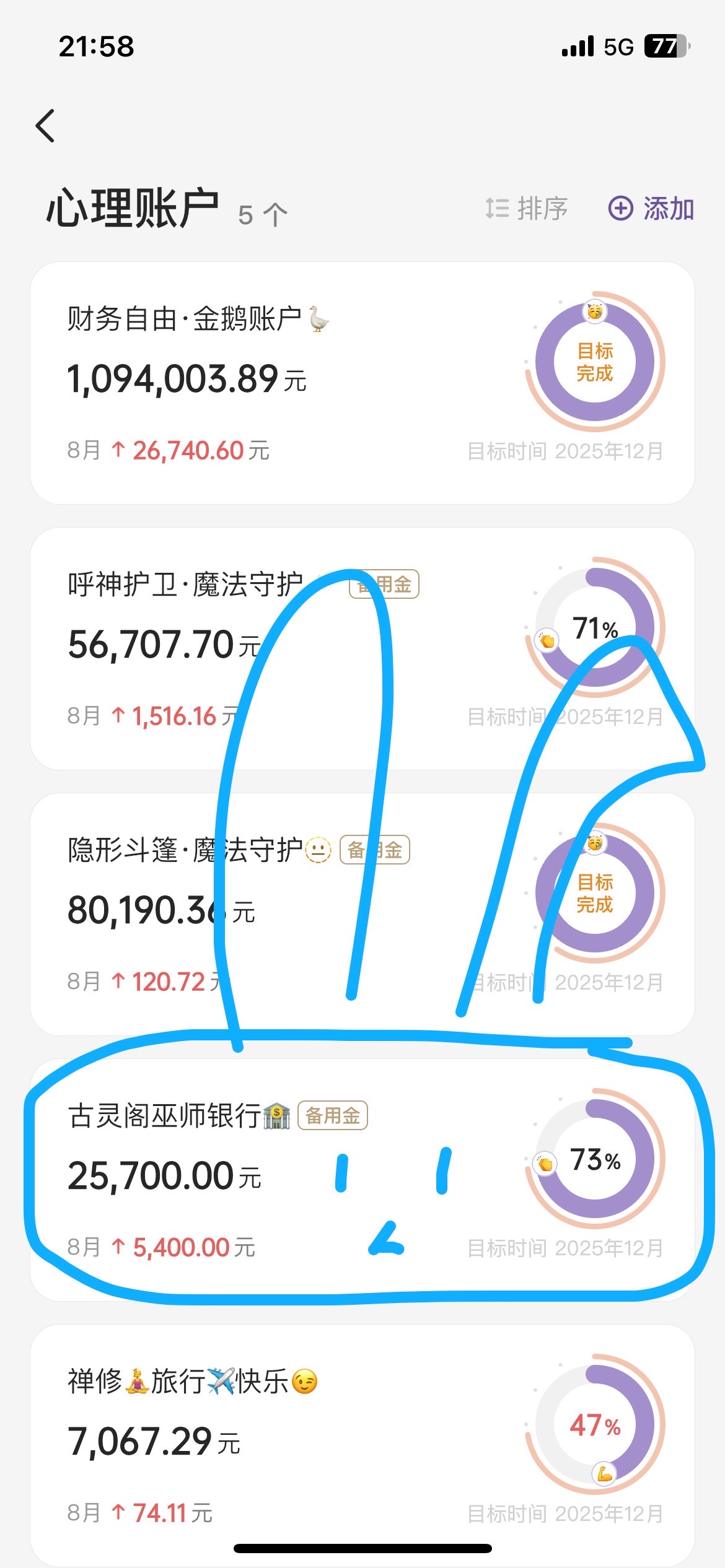Open the 隐形斗篷·魔法守护 account card
The image size is (725, 1568).
pyautogui.click(x=362, y=914)
